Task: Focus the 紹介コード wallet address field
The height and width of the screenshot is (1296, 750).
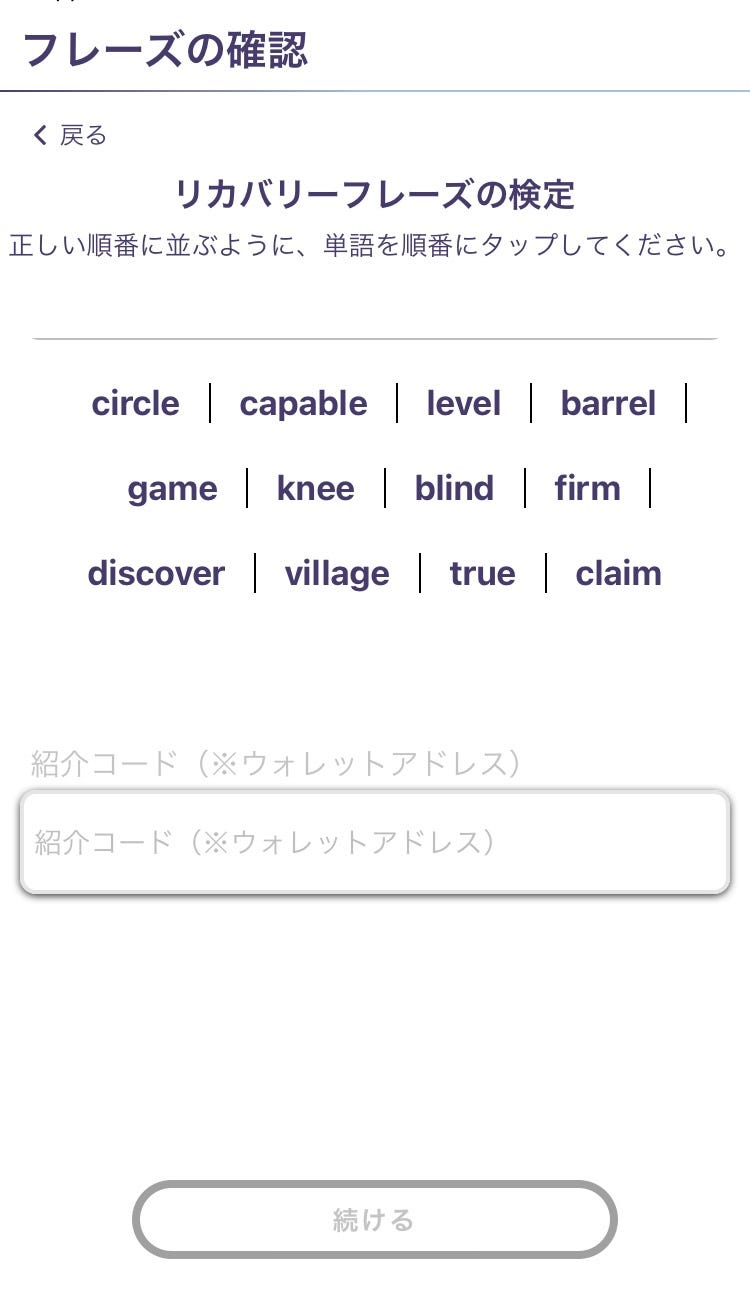Action: point(375,842)
